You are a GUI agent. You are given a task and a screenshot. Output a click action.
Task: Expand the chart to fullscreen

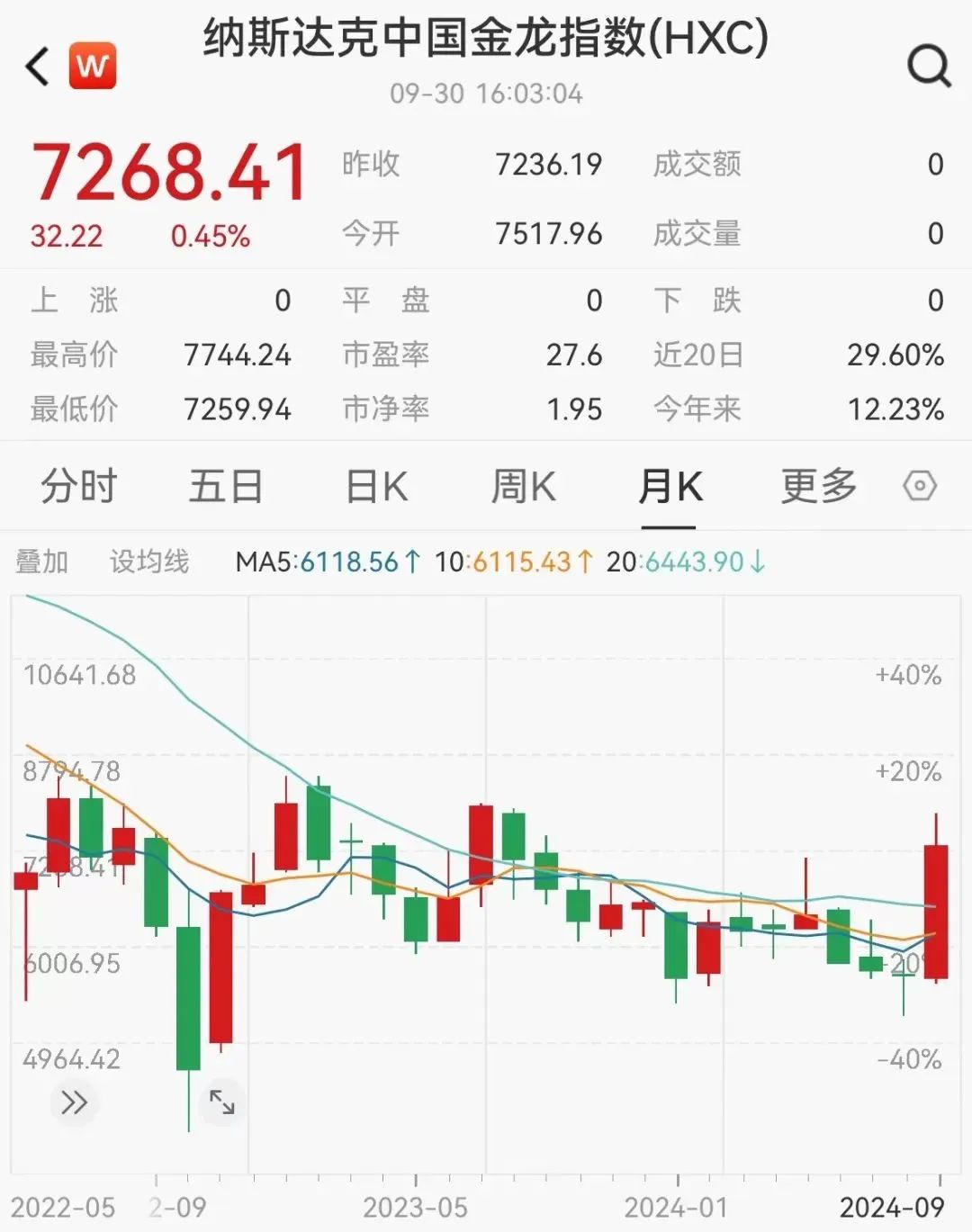point(221,1102)
